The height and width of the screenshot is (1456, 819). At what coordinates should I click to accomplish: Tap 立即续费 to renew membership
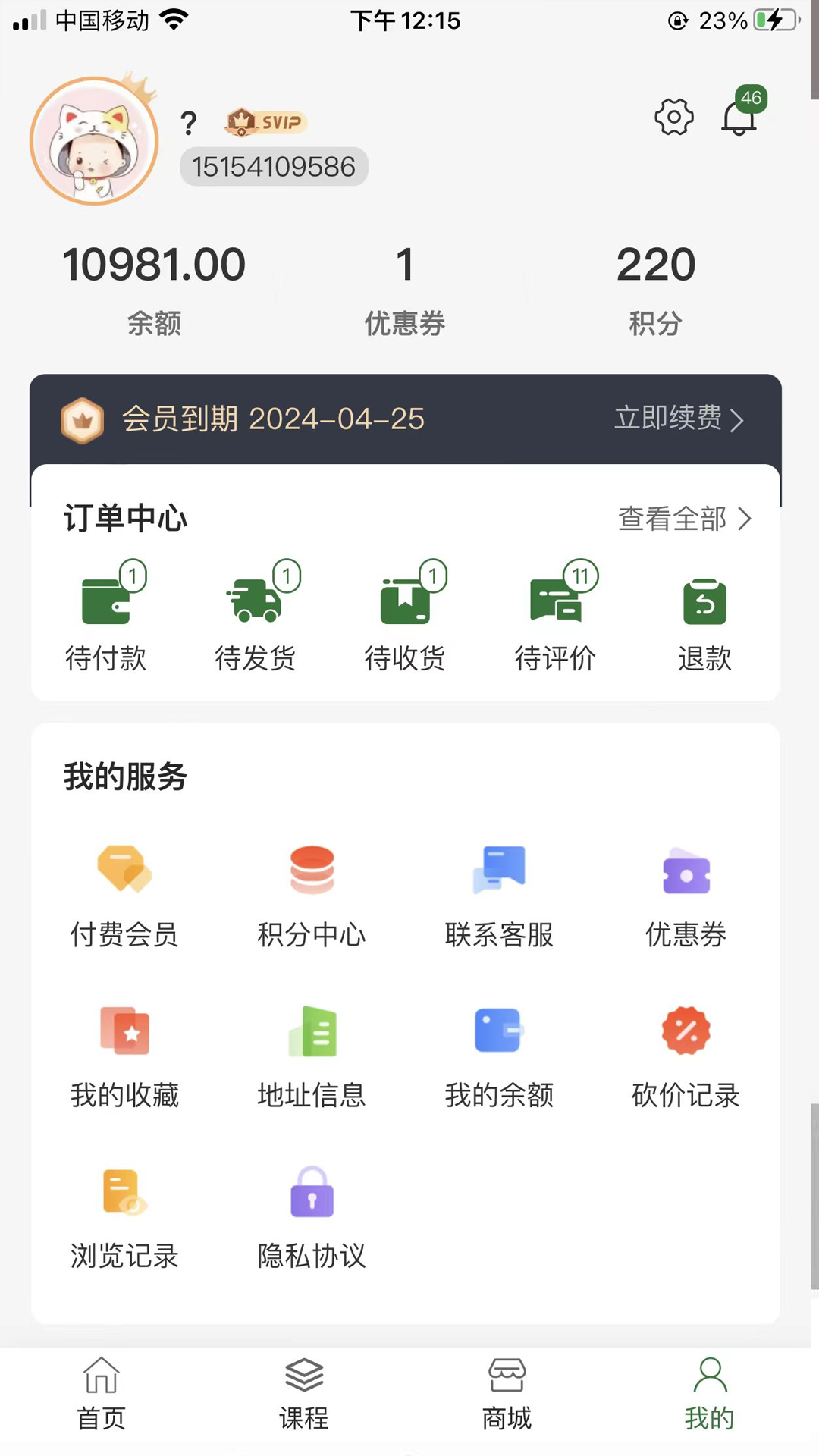(x=678, y=419)
